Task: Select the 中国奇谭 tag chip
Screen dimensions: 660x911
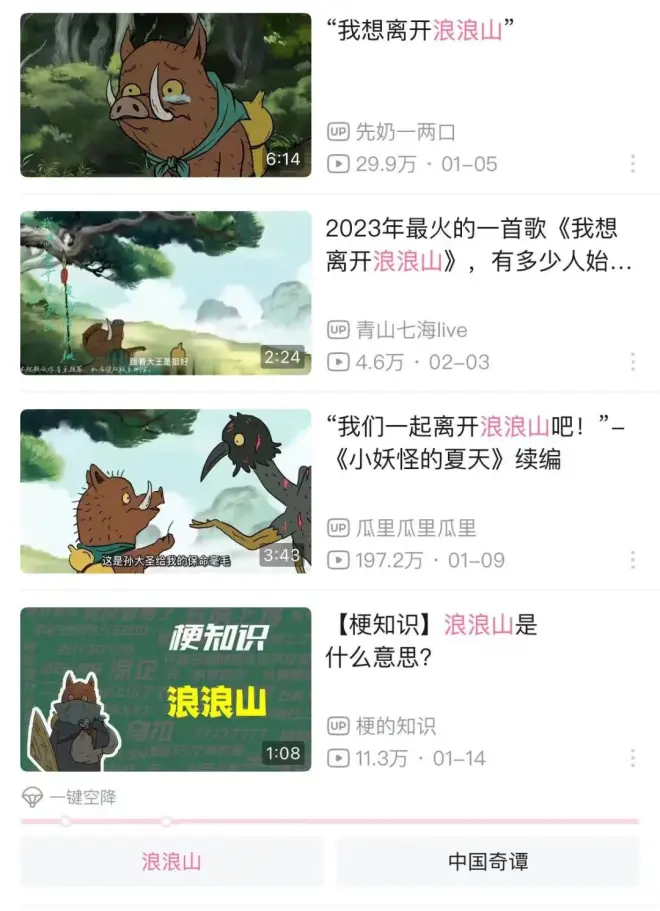Action: [487, 861]
